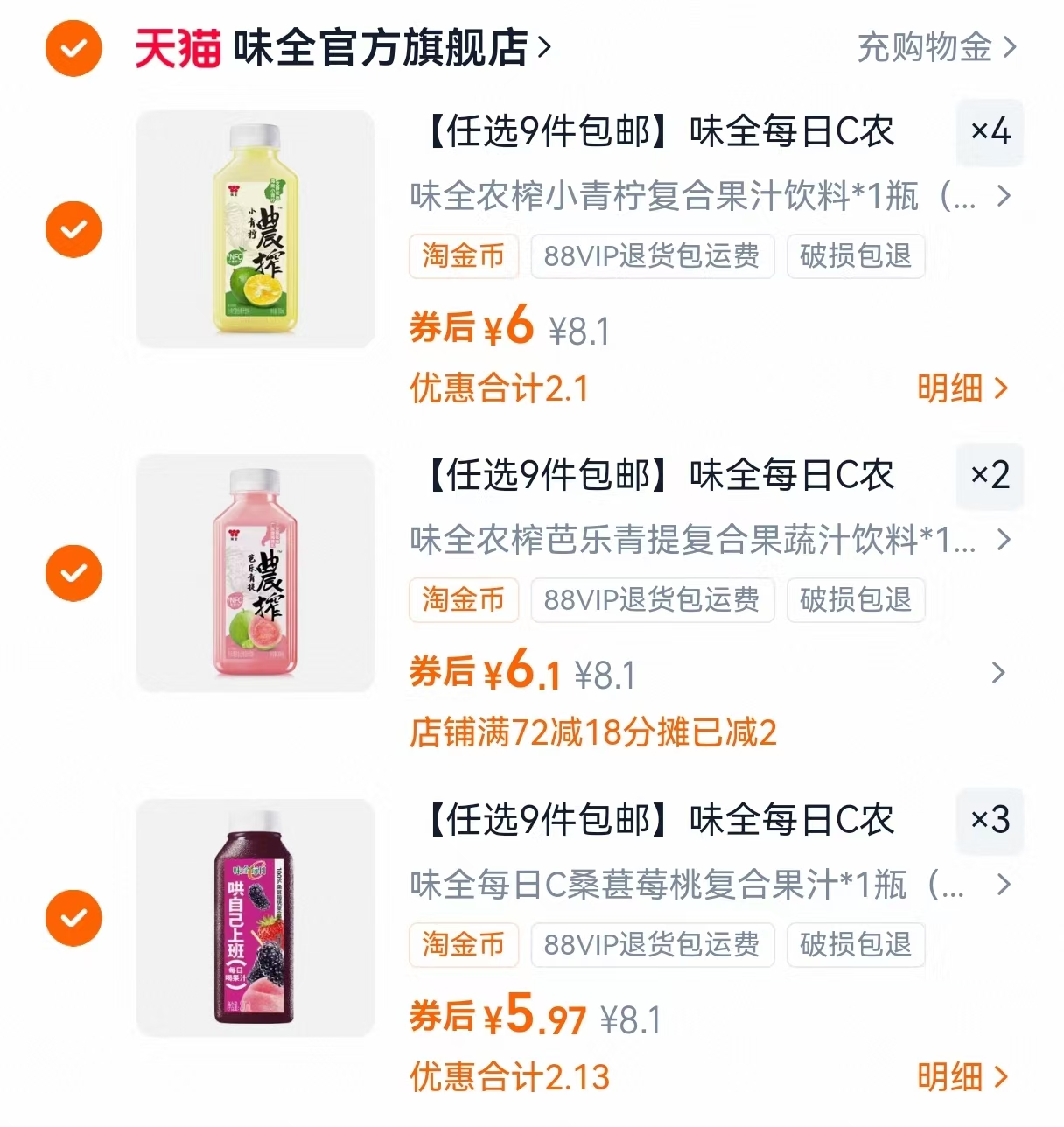
Task: Click the 桑葚莓桃 bottle image
Action: [x=255, y=917]
